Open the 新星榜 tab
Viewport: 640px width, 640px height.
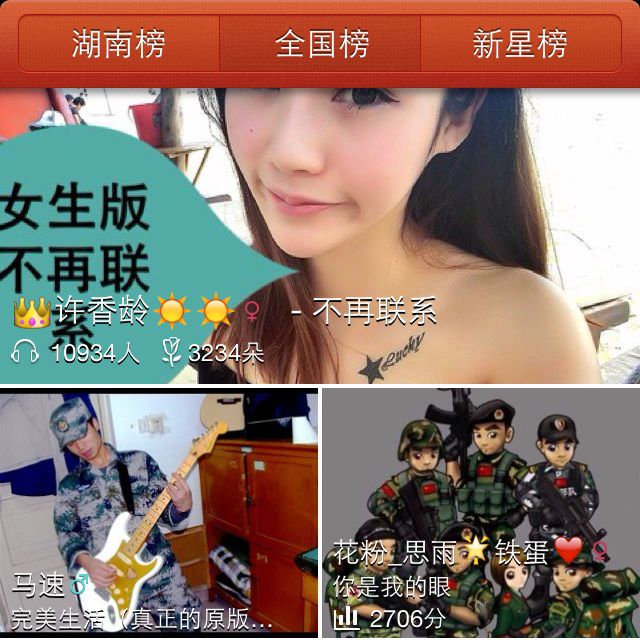[x=519, y=44]
